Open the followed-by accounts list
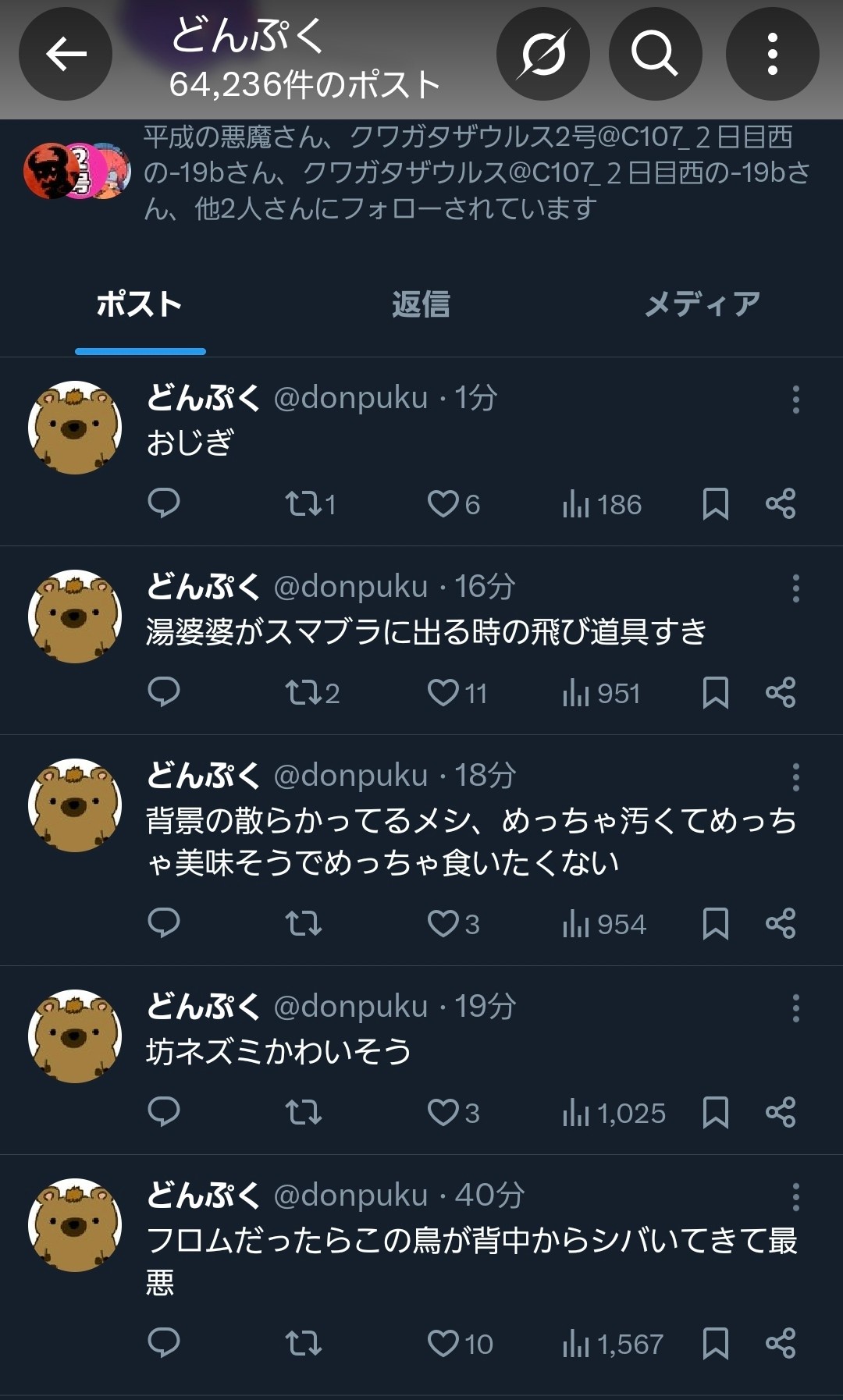This screenshot has height=1400, width=843. 468,173
